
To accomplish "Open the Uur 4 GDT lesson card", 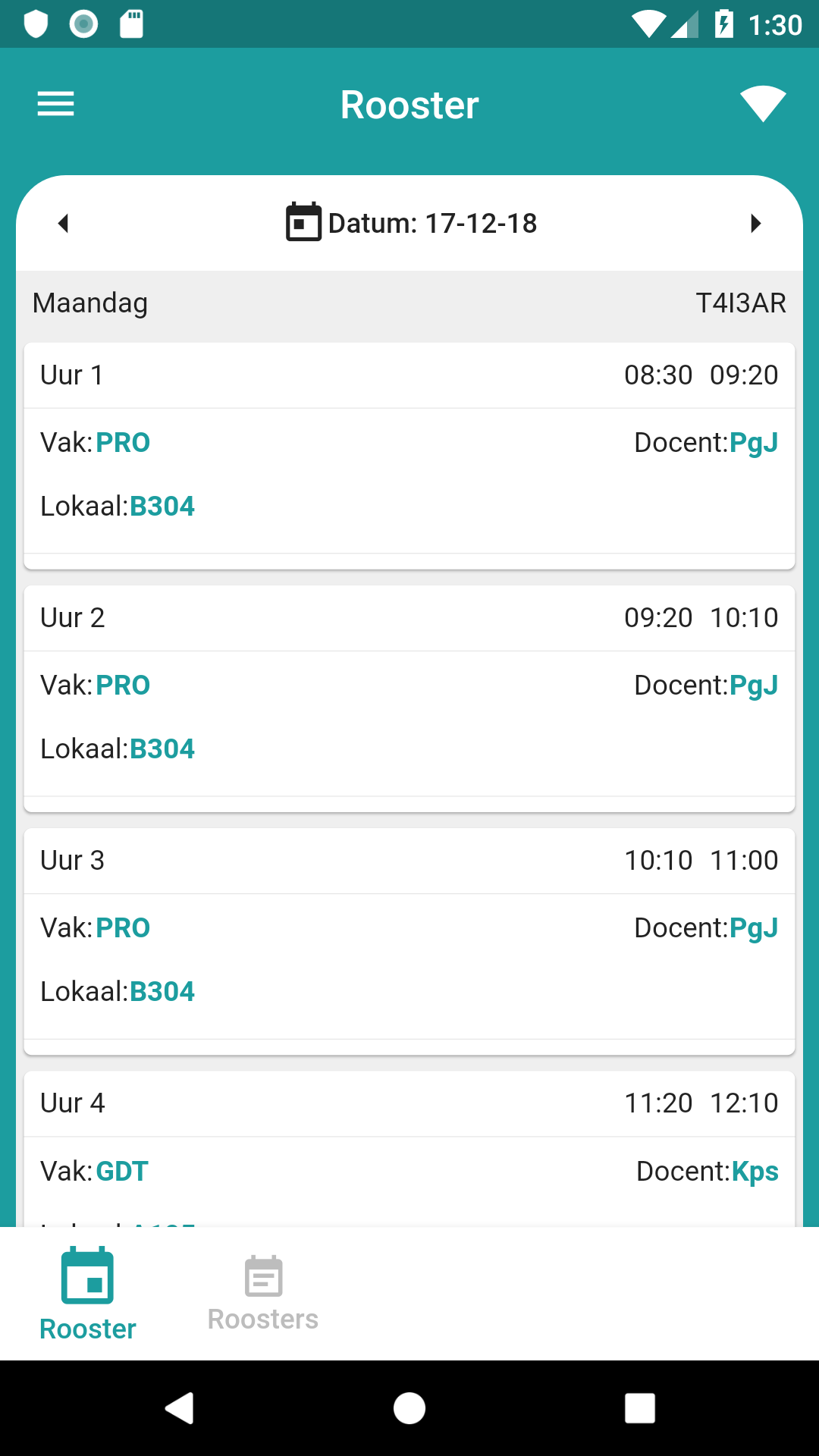I will (x=409, y=1149).
